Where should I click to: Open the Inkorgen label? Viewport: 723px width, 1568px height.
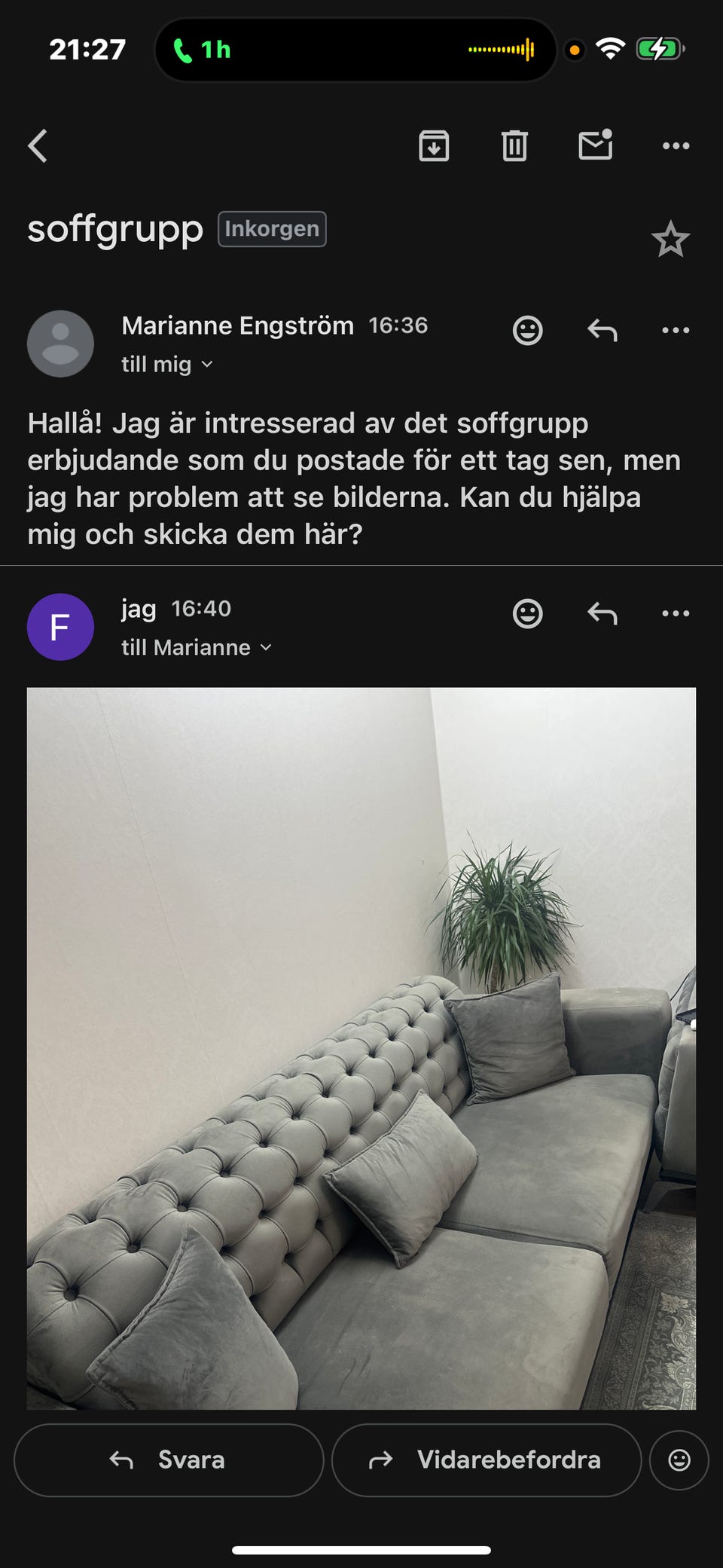pyautogui.click(x=271, y=228)
